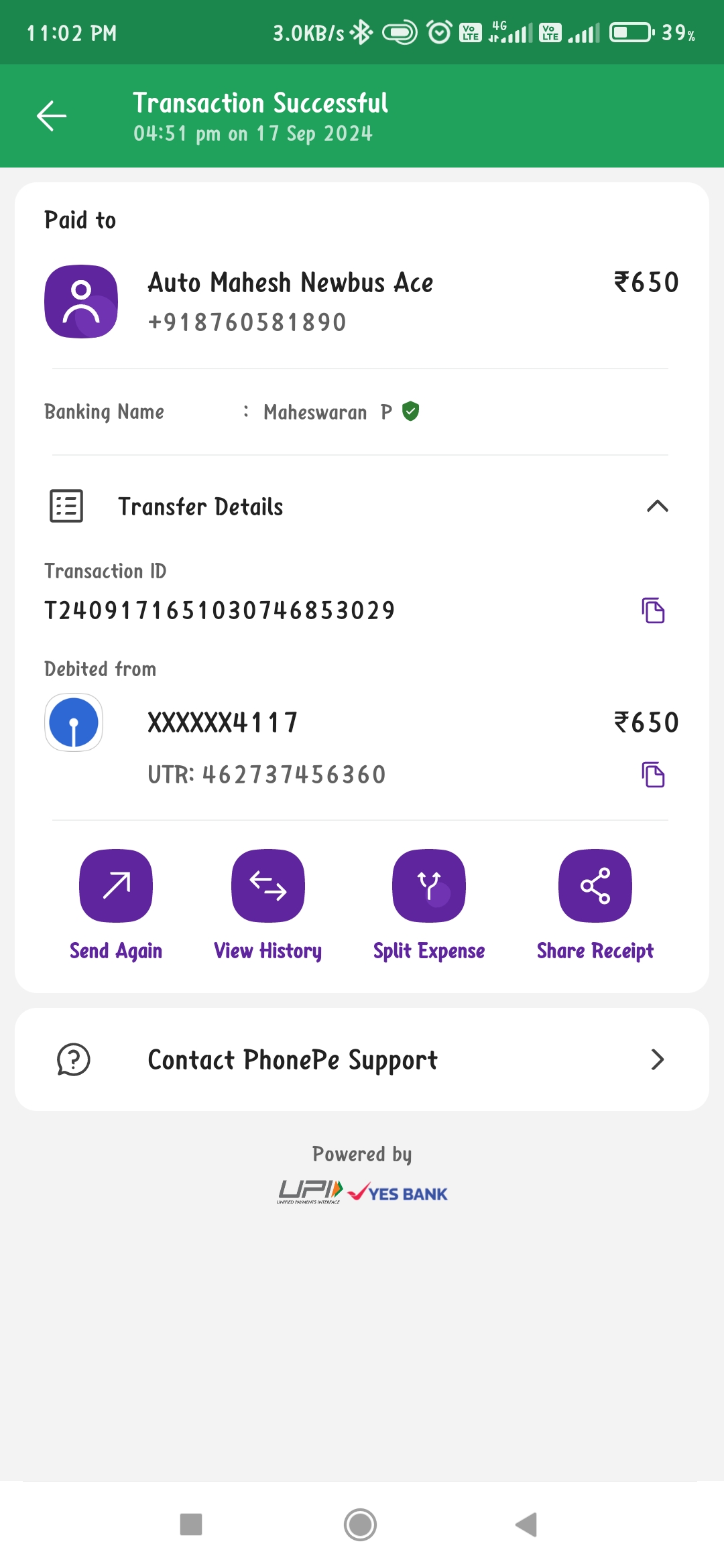Go to the system home screen

(x=361, y=1524)
